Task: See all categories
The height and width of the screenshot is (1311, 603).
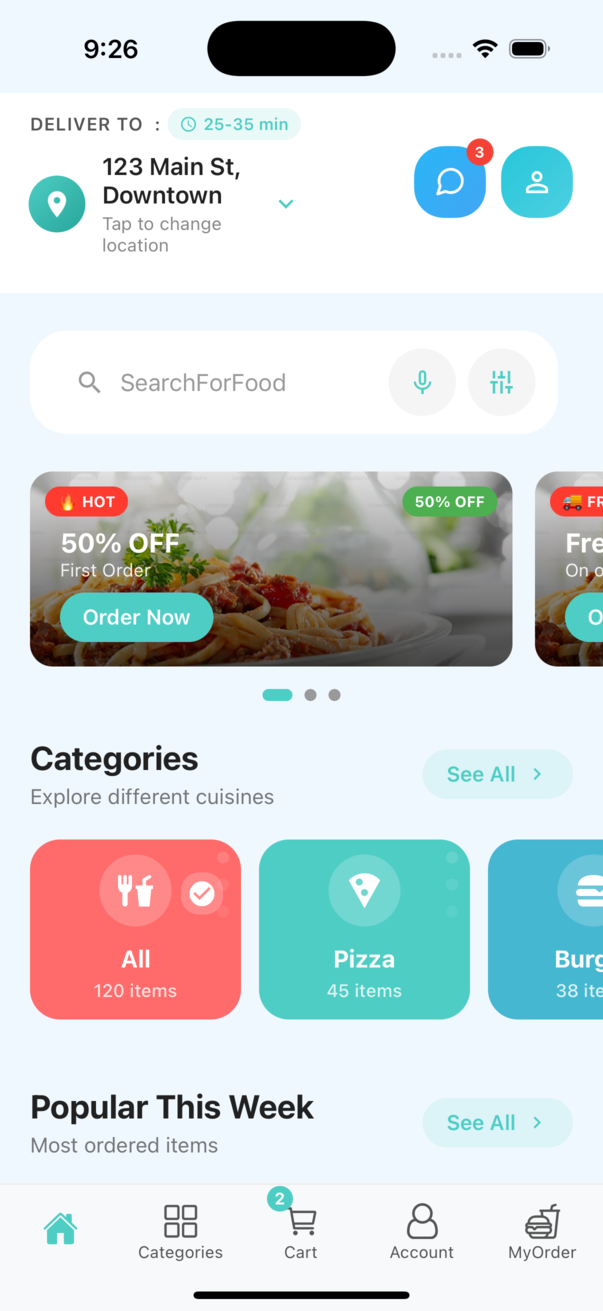Action: (x=497, y=774)
